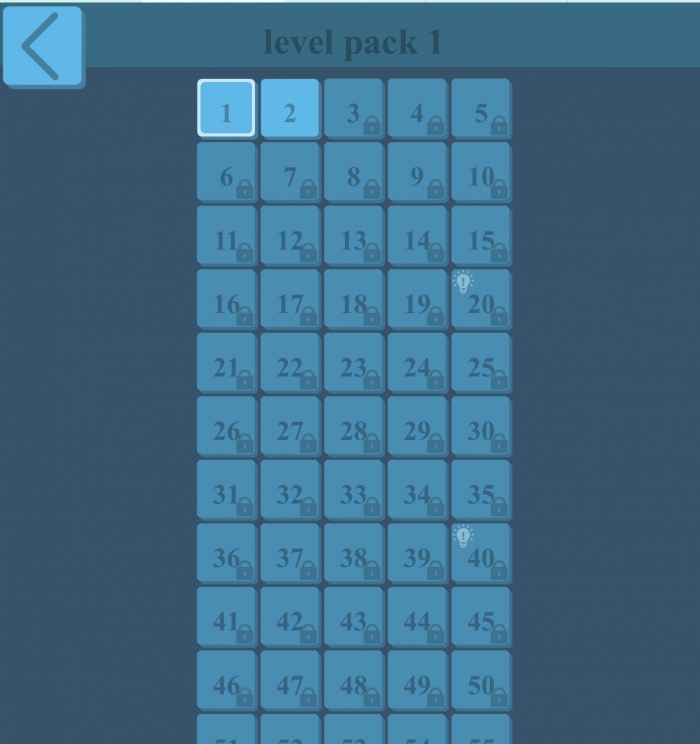This screenshot has height=744, width=700.
Task: Start level 1
Action: (x=226, y=109)
